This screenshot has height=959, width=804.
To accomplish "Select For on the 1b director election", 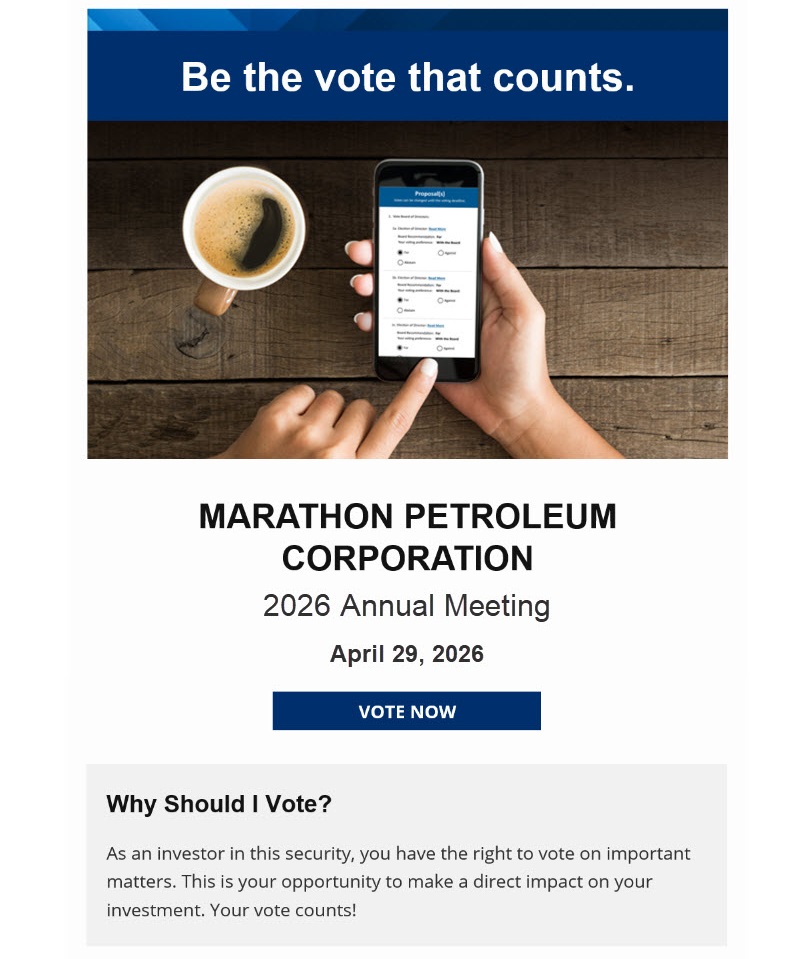I will [x=400, y=300].
